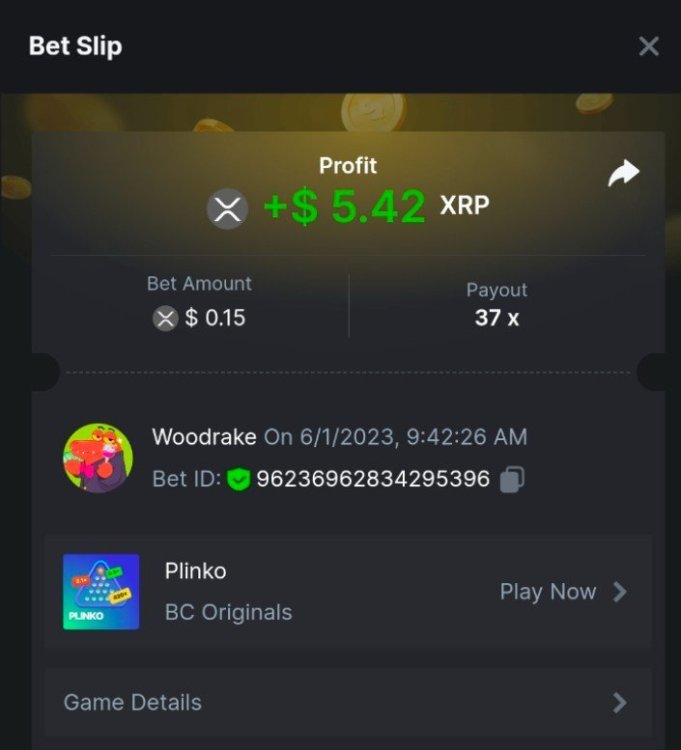Play Plinko now

click(x=563, y=592)
